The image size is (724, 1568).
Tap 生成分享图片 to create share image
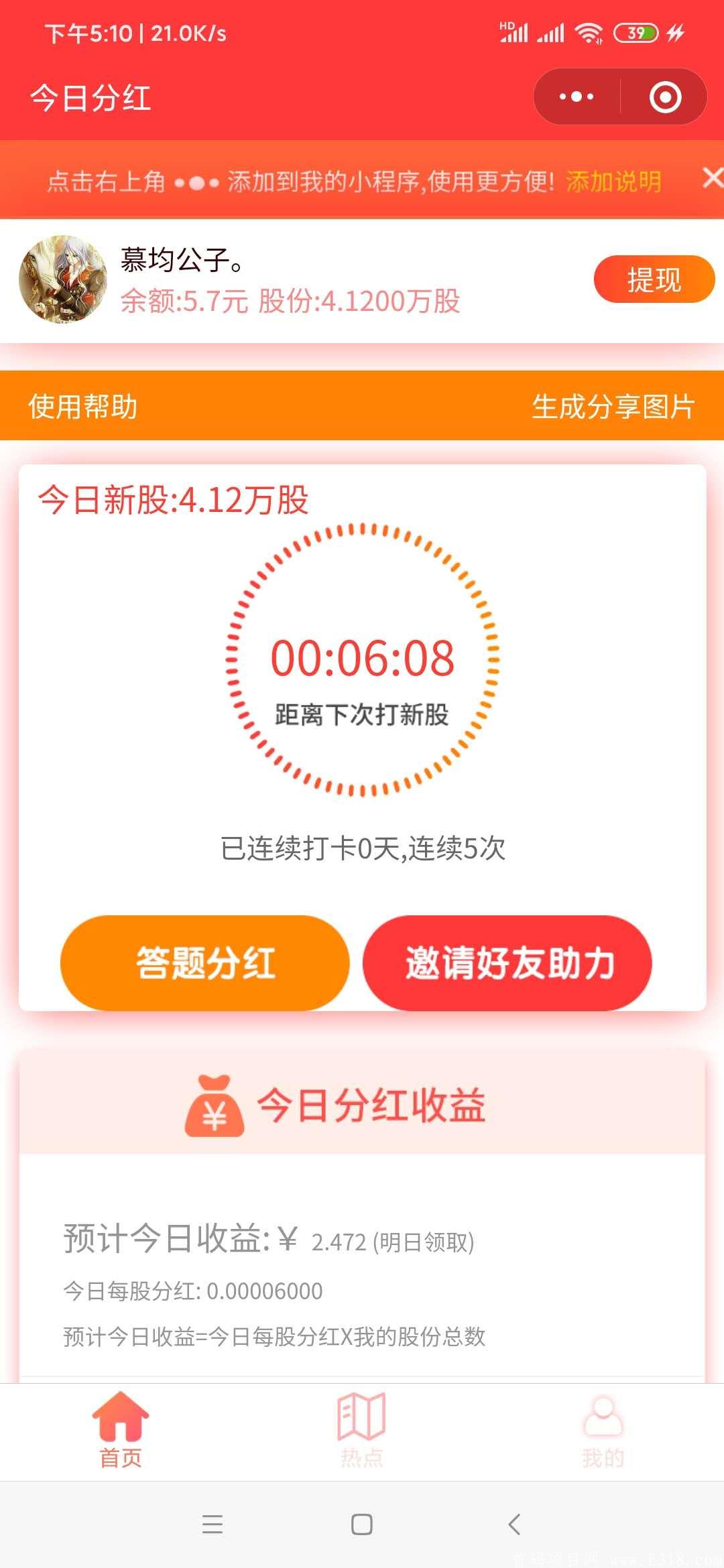[x=613, y=407]
